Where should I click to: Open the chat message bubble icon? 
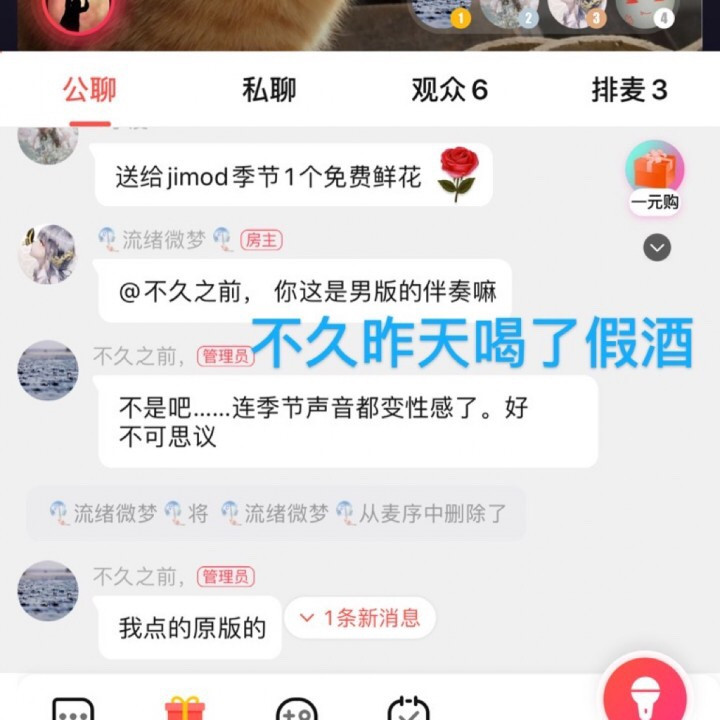72,708
